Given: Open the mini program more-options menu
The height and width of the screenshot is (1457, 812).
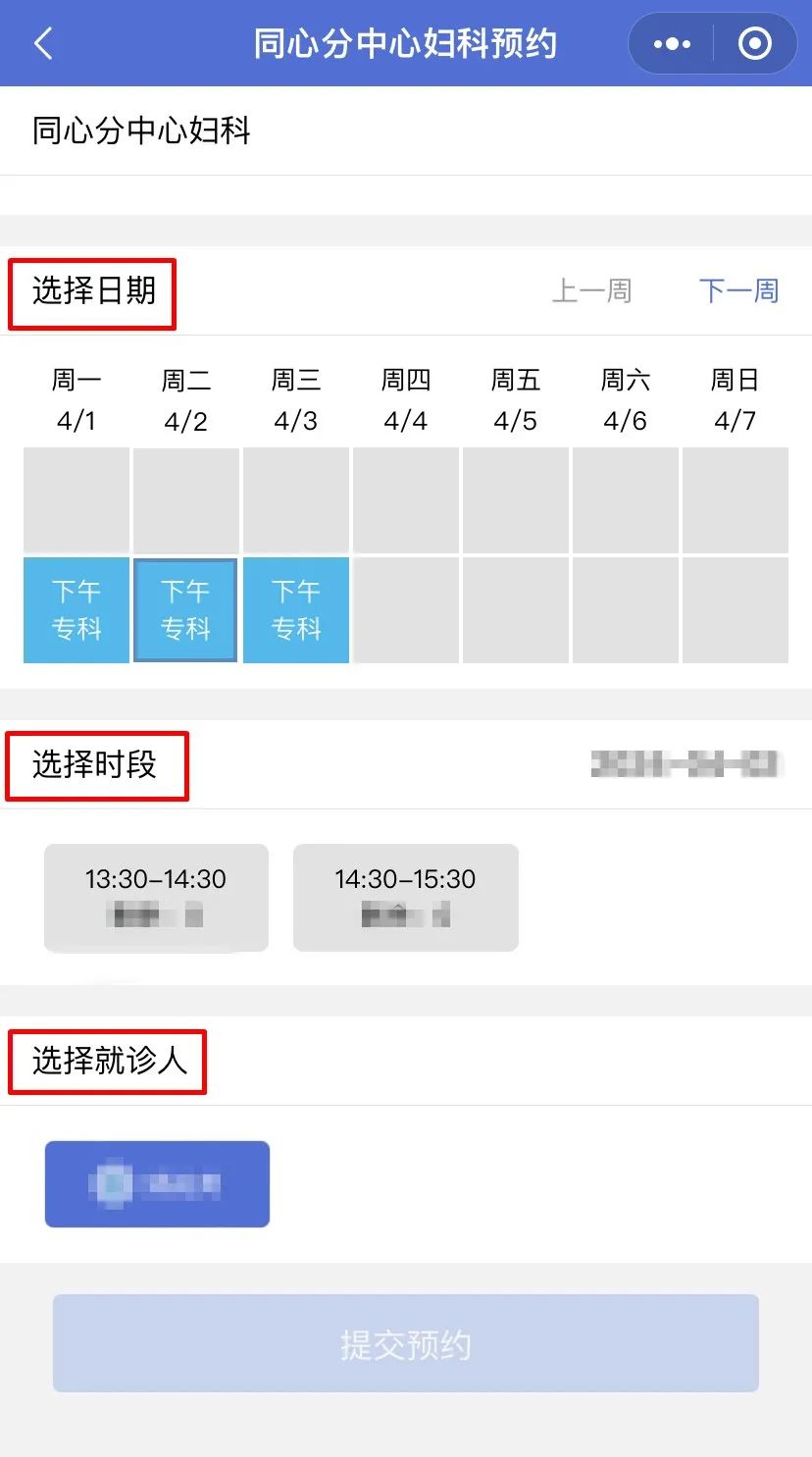Looking at the screenshot, I should coord(672,44).
